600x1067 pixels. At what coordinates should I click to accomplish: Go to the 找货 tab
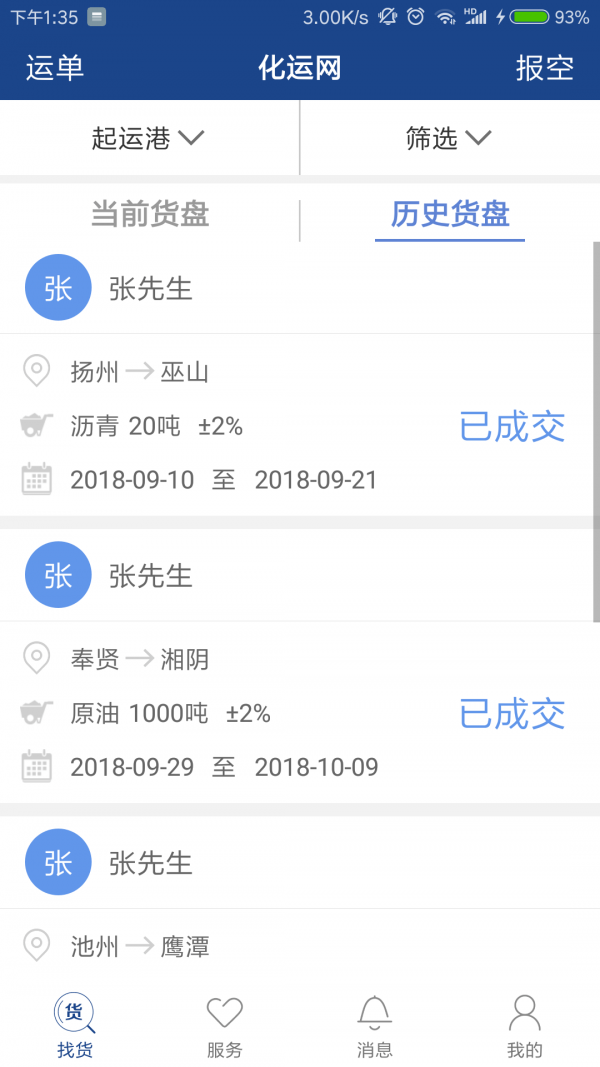(75, 1026)
